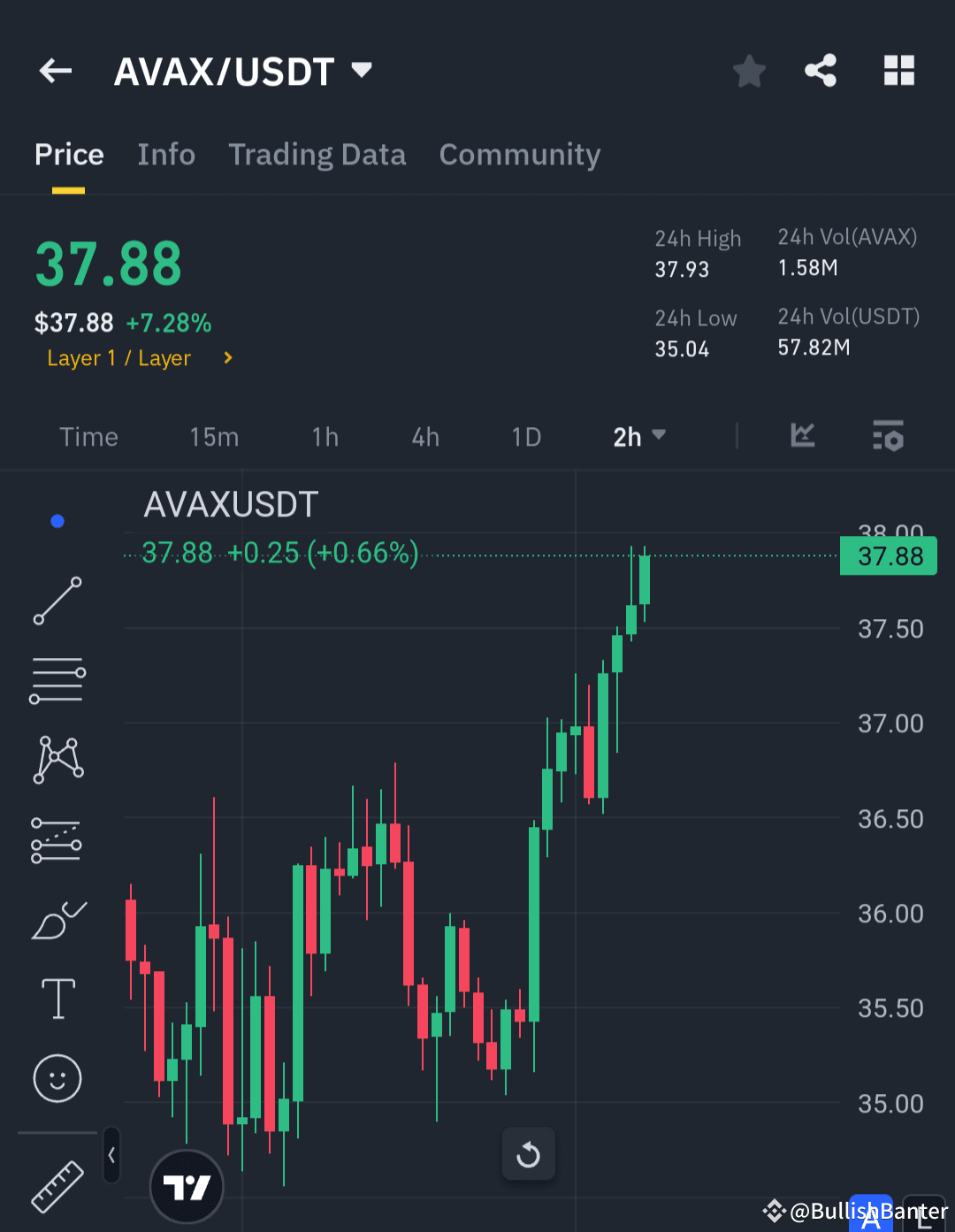Open the brush drawing tool
Viewport: 955px width, 1232px height.
tap(57, 920)
